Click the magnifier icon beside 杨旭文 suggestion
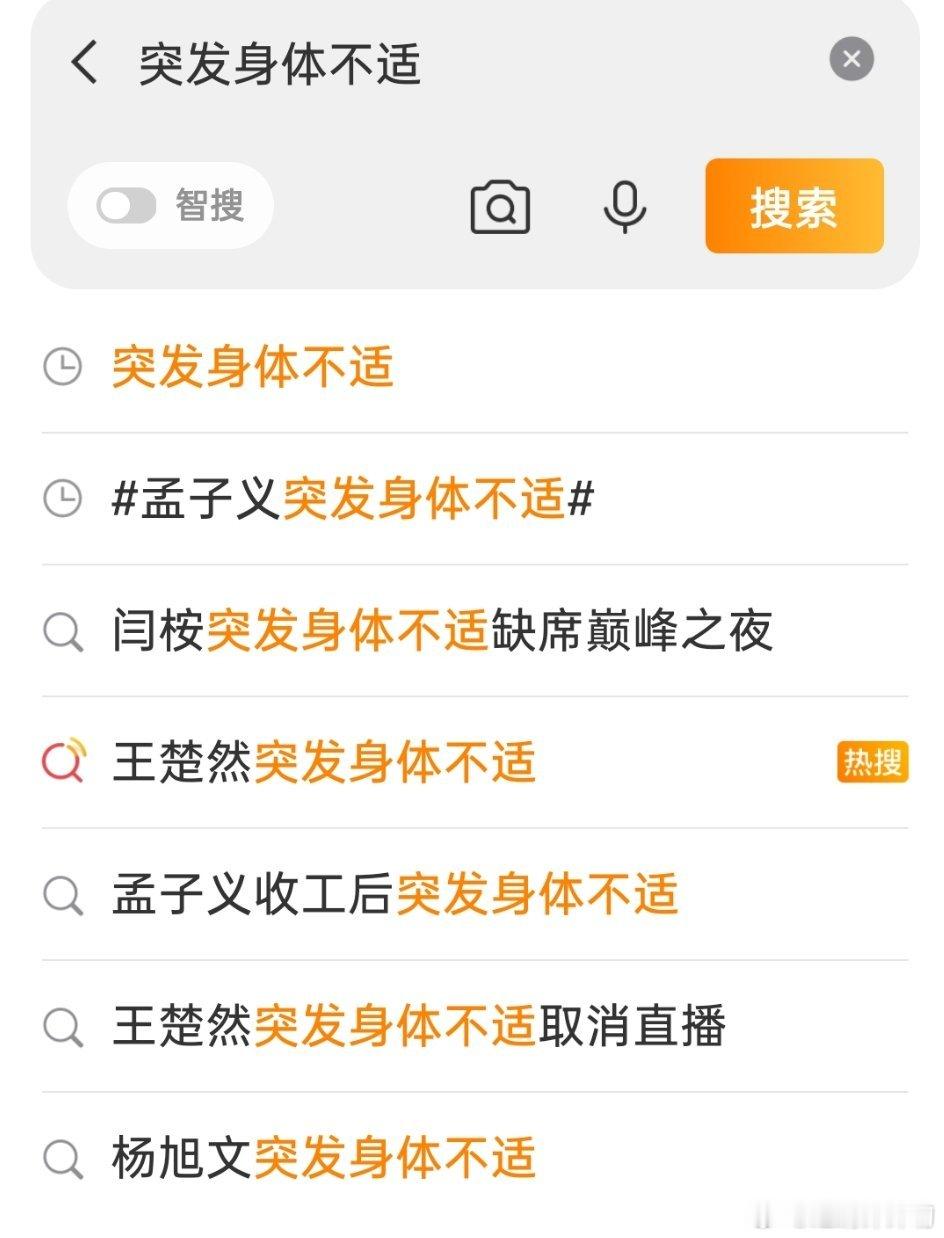Viewport: 944px width, 1238px height. 62,1156
